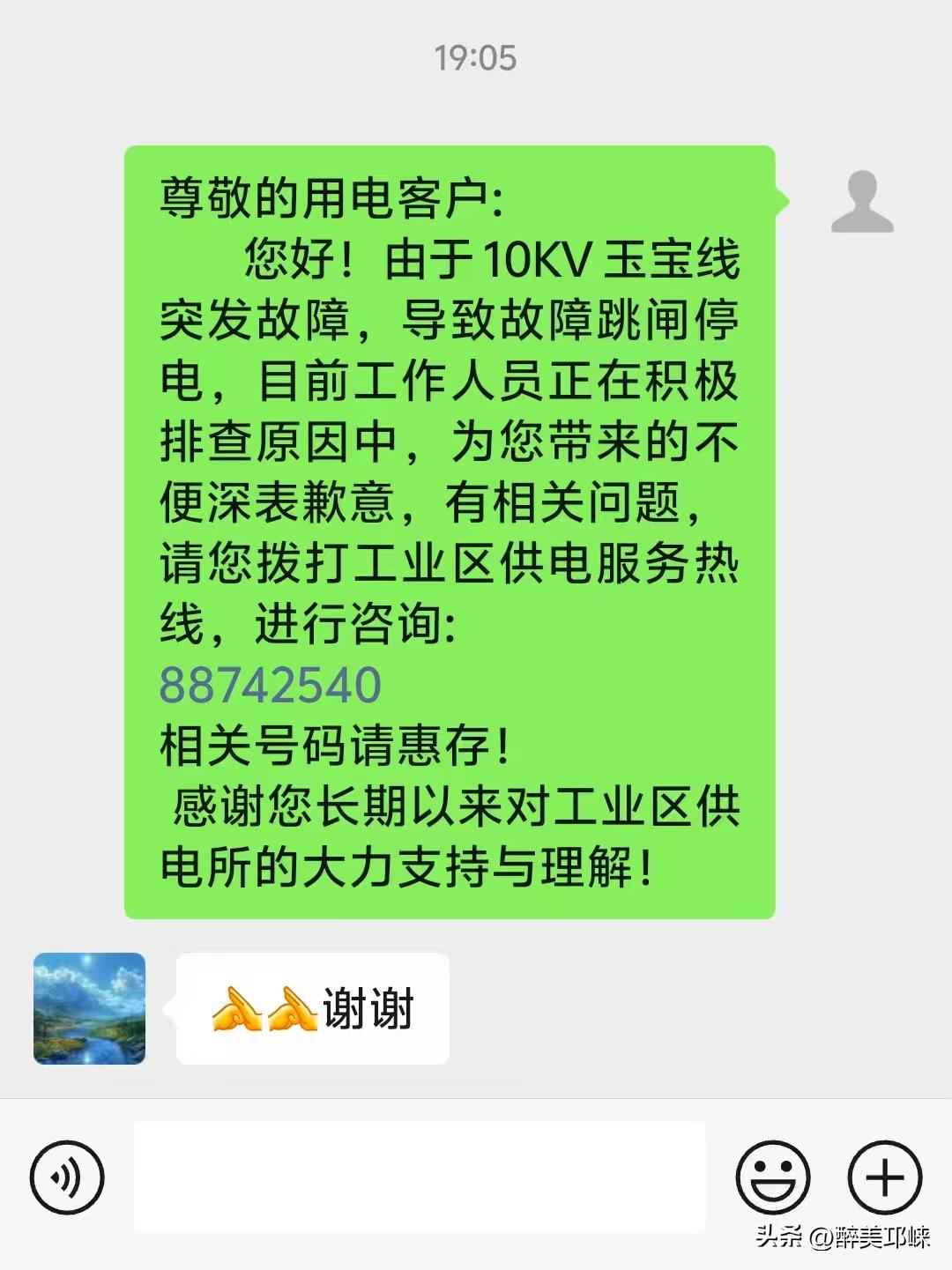Select the blue phone number text
952x1270 pixels.
point(270,684)
